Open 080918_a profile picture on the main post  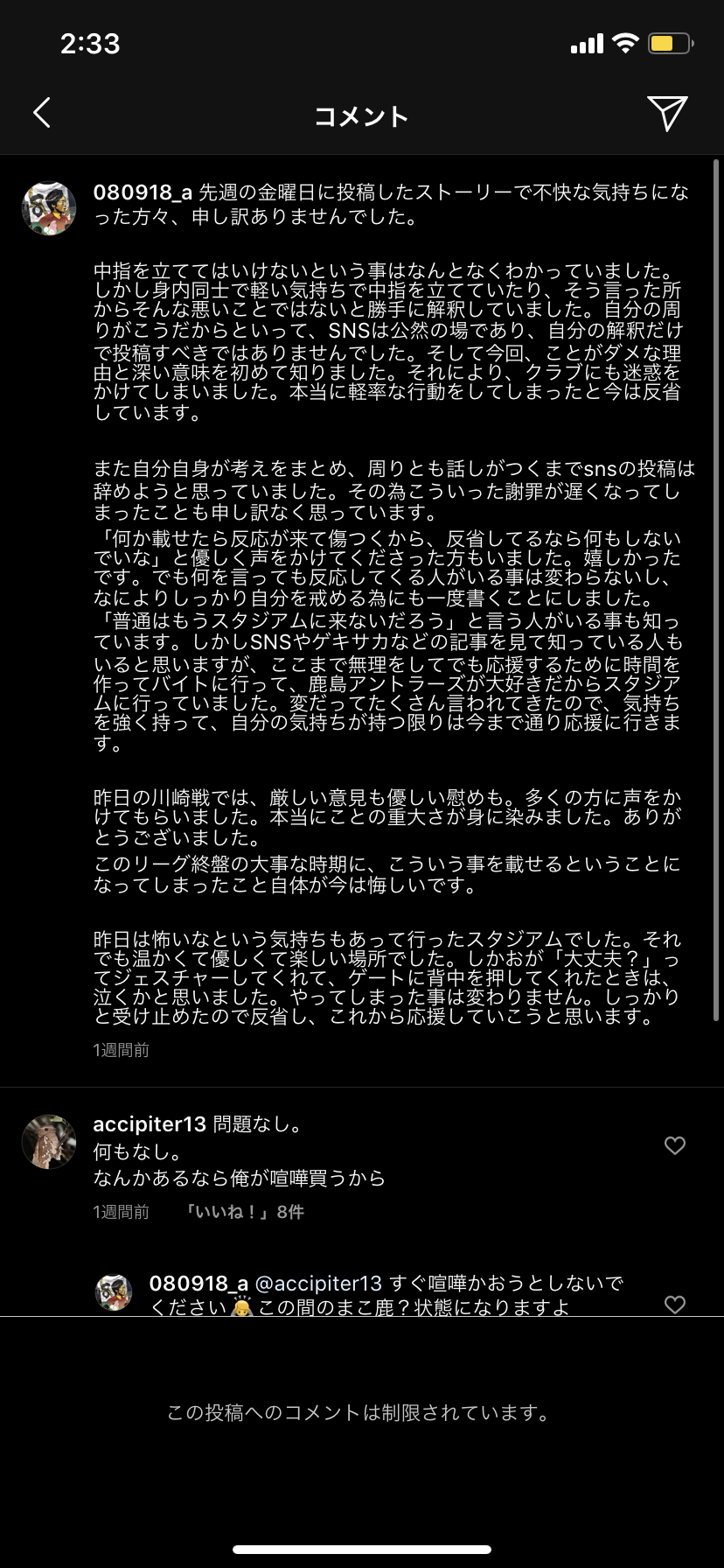coord(48,209)
